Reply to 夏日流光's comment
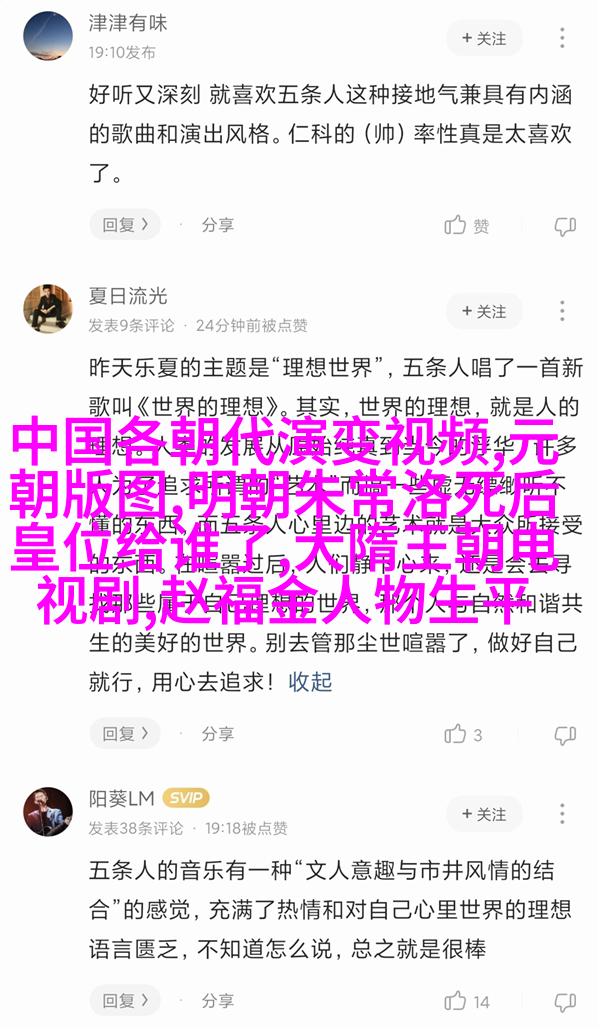This screenshot has height=1029, width=600. click(125, 734)
